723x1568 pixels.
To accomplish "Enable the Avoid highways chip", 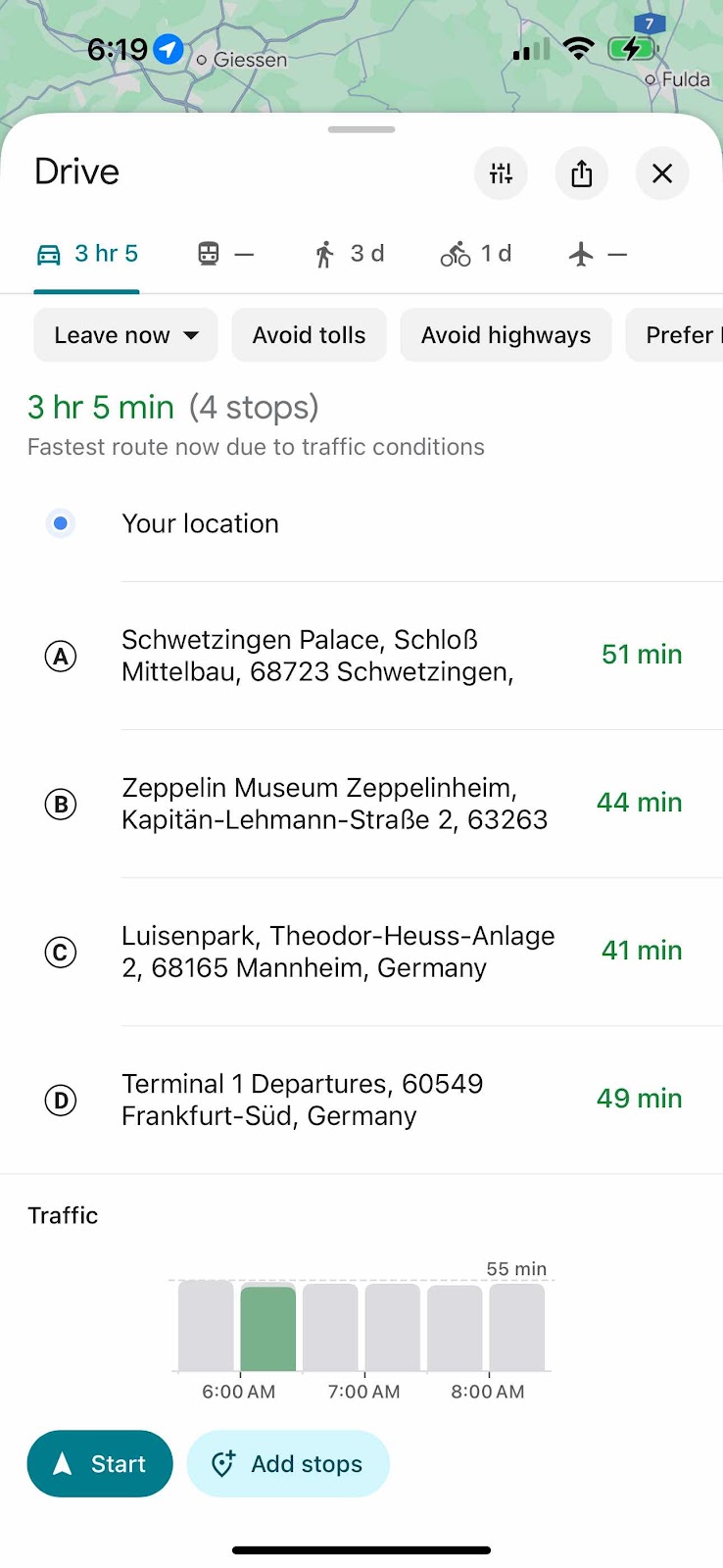I will (506, 335).
